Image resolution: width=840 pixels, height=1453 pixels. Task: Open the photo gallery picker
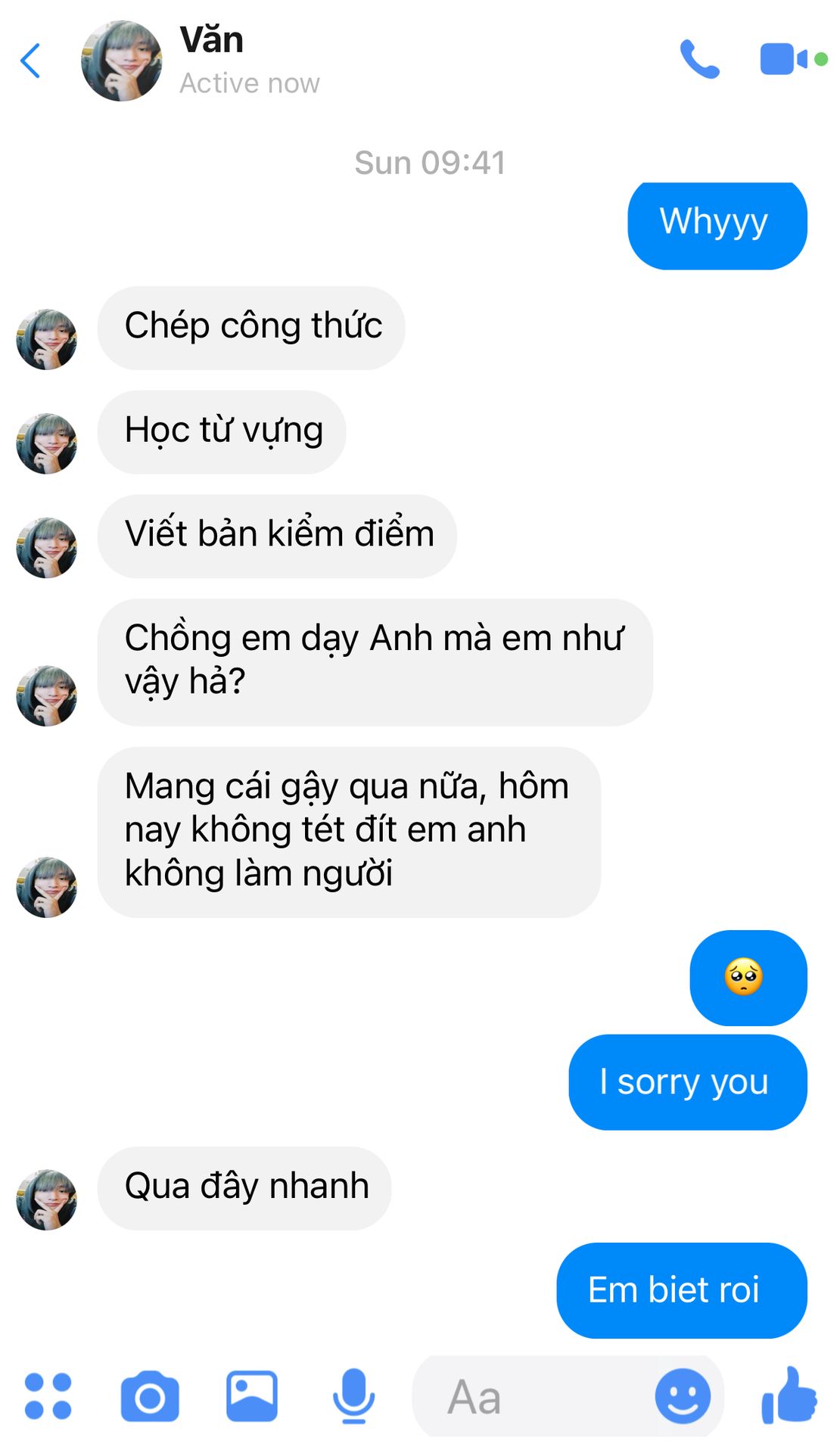(x=252, y=1395)
